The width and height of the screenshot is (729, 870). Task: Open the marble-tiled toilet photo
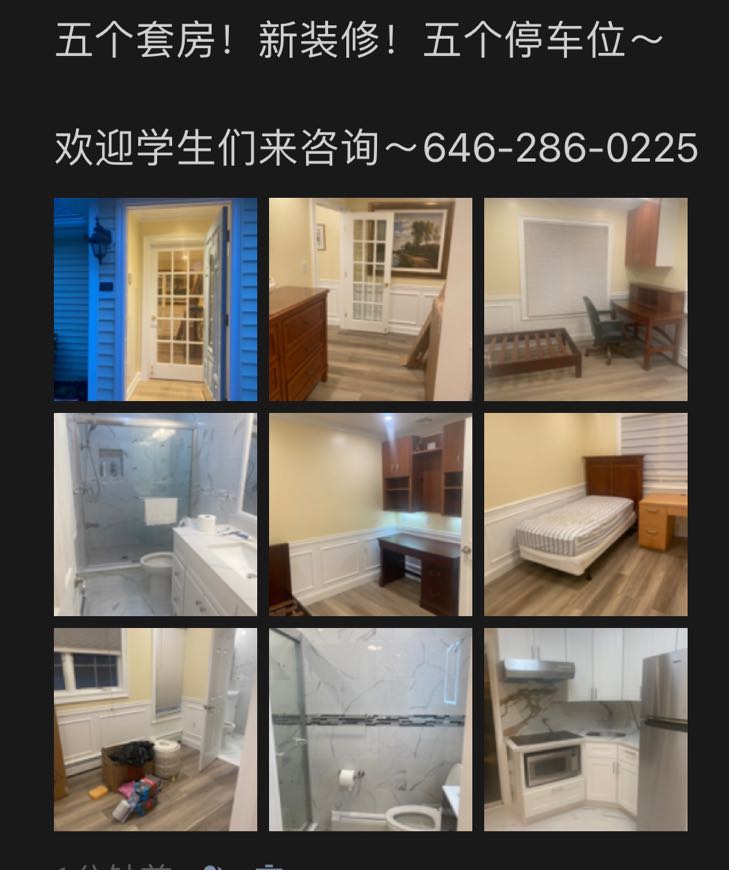coord(370,729)
